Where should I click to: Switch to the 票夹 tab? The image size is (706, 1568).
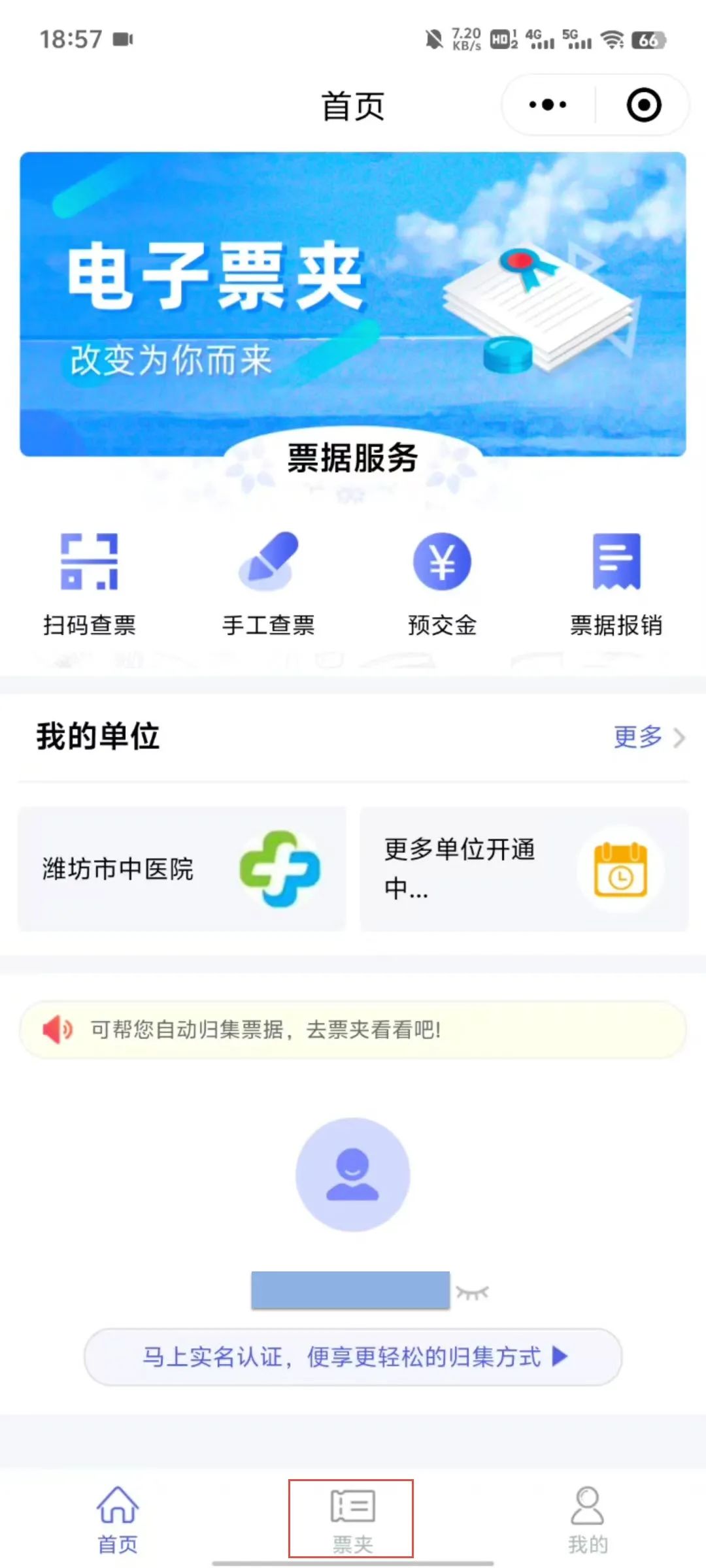click(352, 1520)
